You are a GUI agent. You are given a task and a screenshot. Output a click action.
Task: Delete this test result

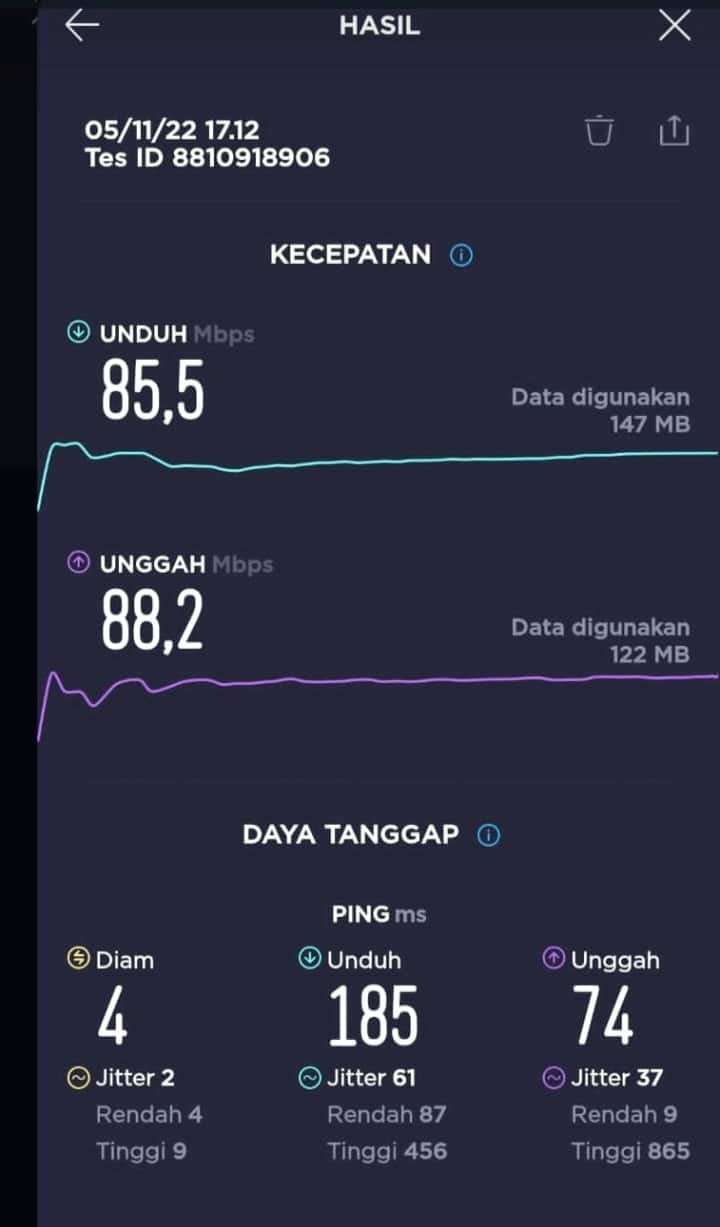tap(599, 131)
